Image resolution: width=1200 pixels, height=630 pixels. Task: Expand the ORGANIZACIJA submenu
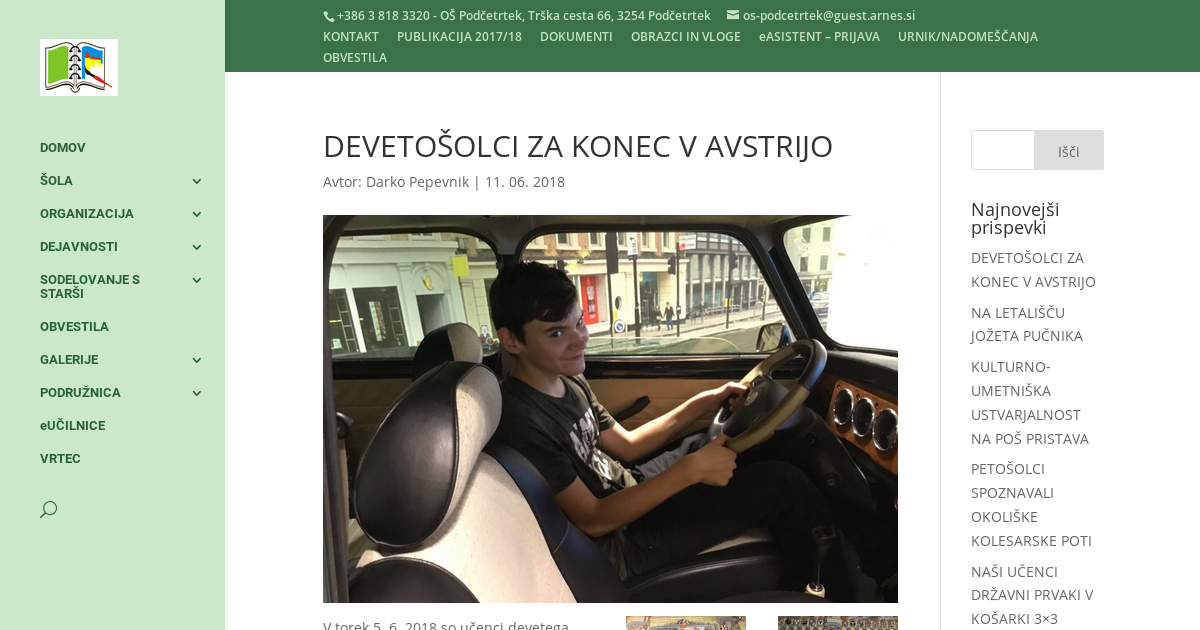coord(197,214)
